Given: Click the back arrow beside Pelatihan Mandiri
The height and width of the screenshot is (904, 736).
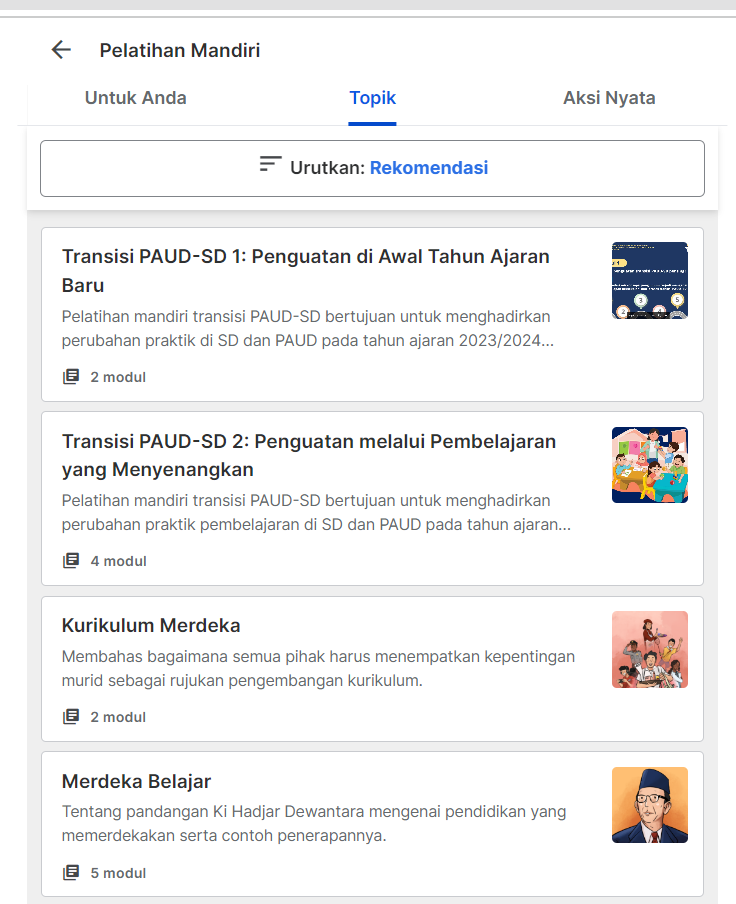Looking at the screenshot, I should click(61, 49).
